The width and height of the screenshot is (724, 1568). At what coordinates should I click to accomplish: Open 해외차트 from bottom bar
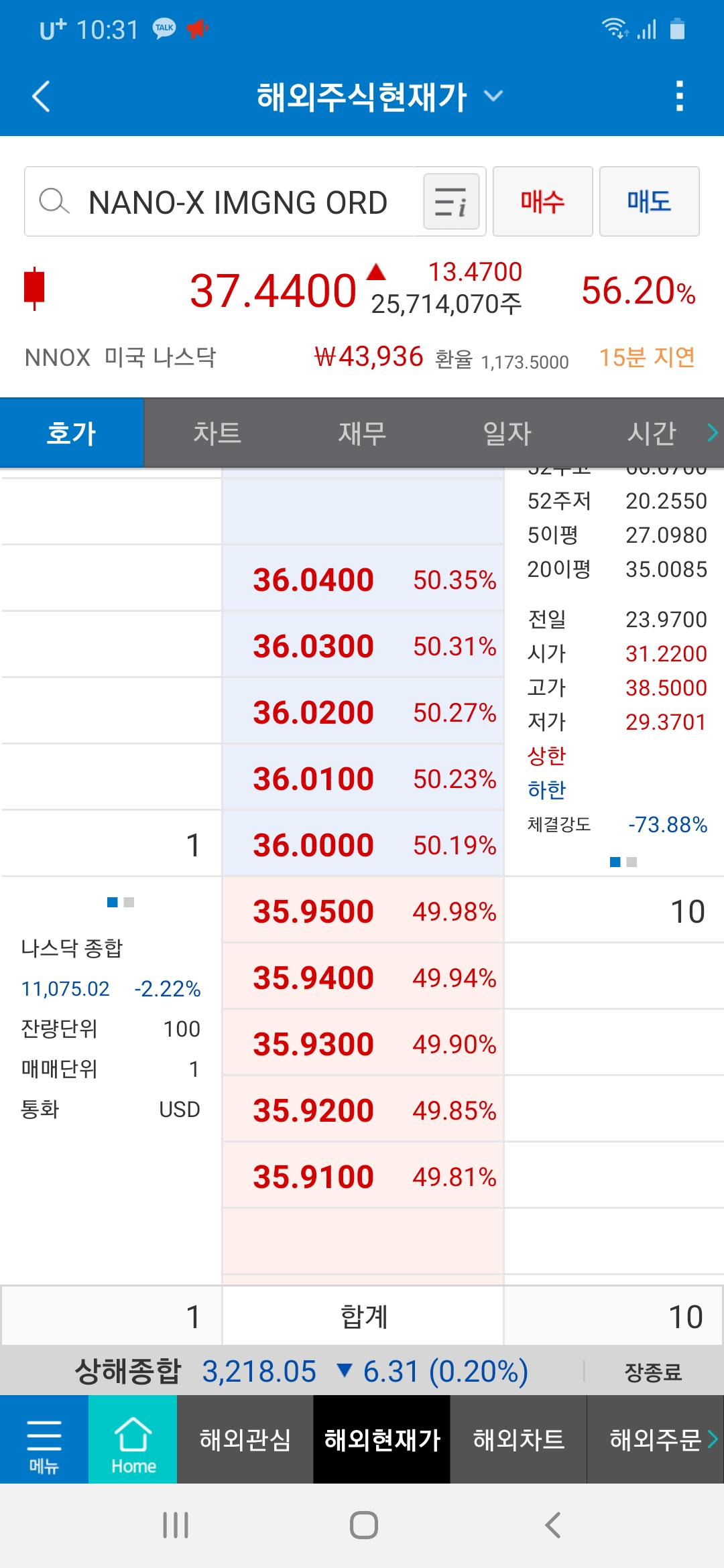click(518, 1440)
